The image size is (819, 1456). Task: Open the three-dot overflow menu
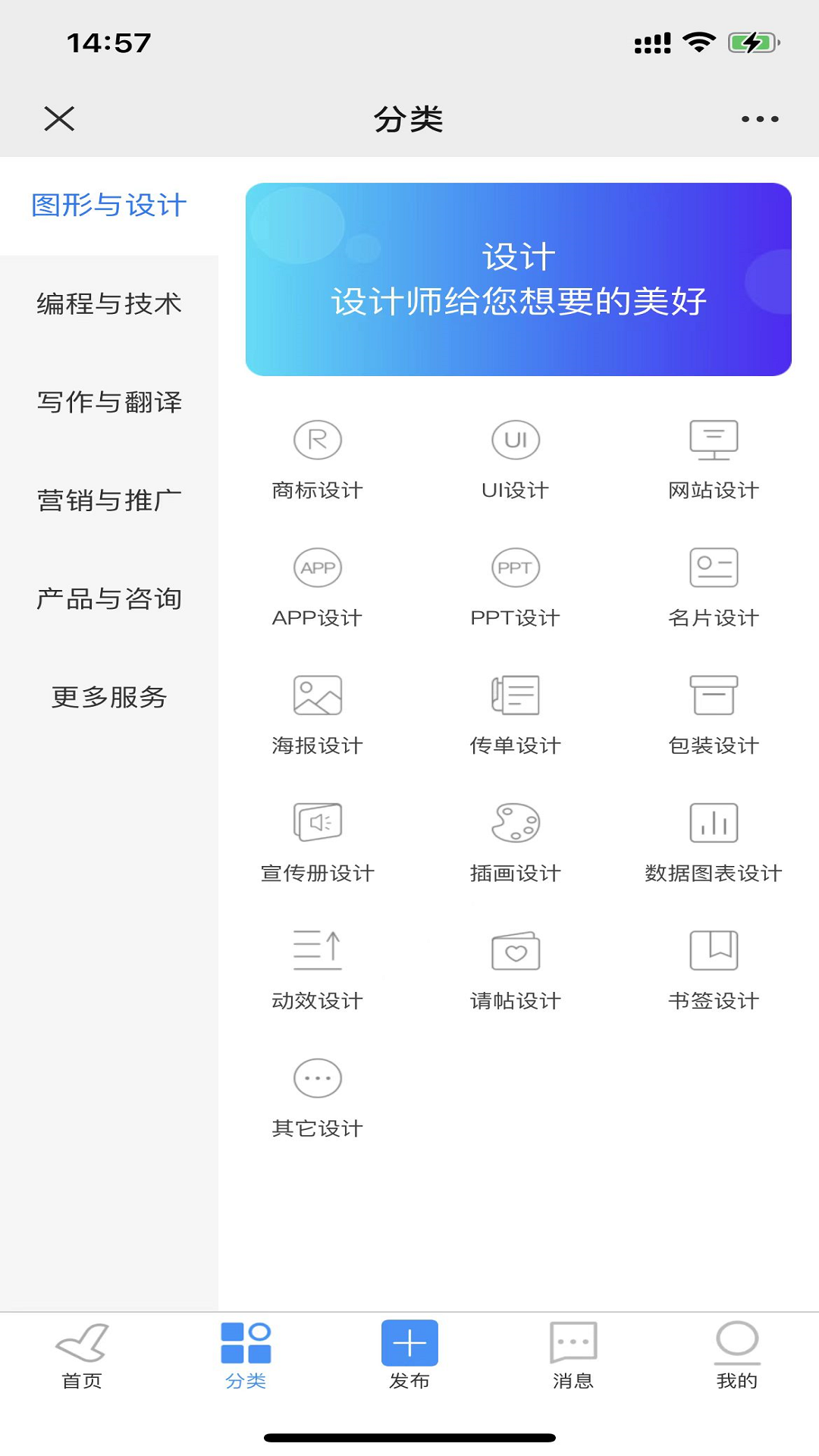(760, 119)
